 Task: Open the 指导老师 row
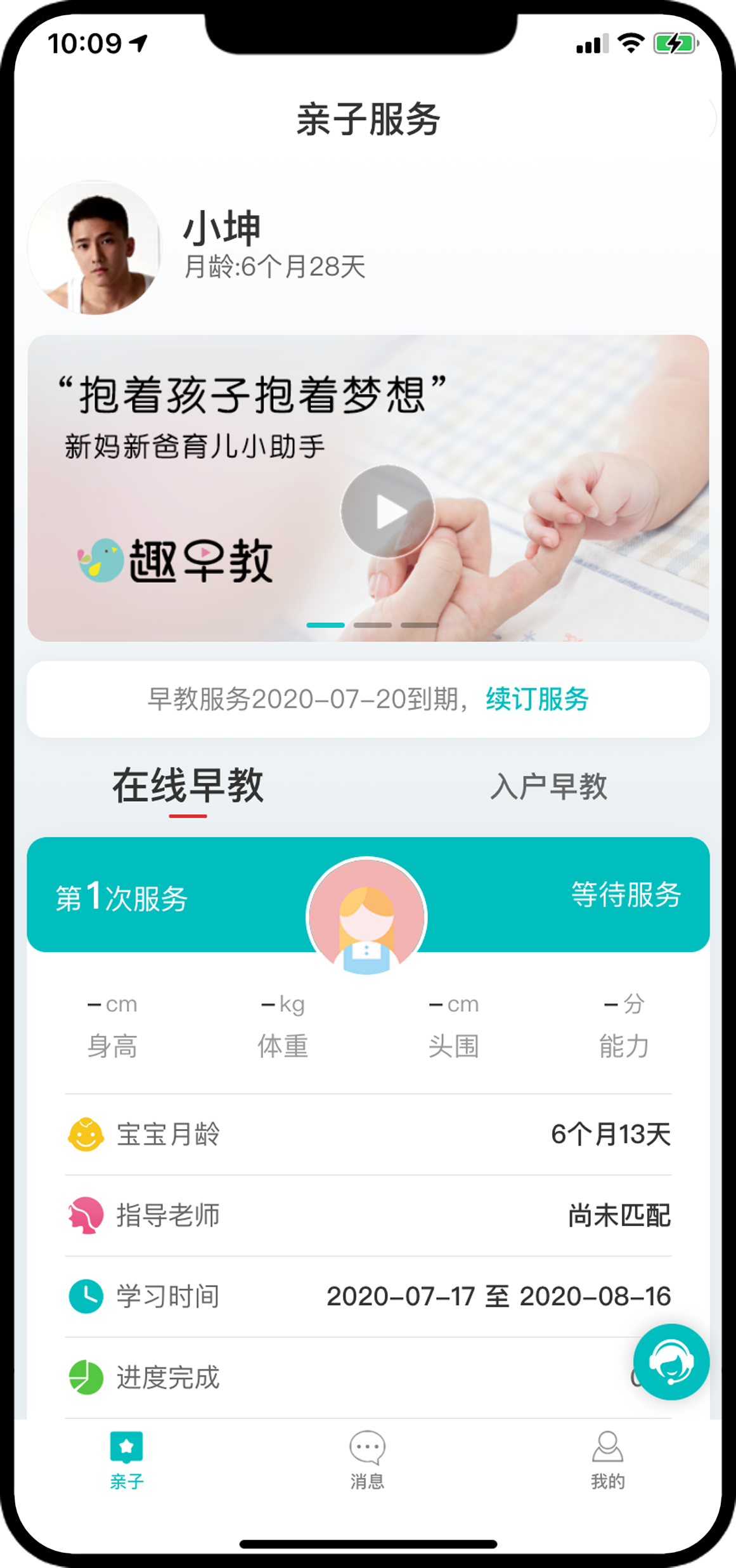368,1215
